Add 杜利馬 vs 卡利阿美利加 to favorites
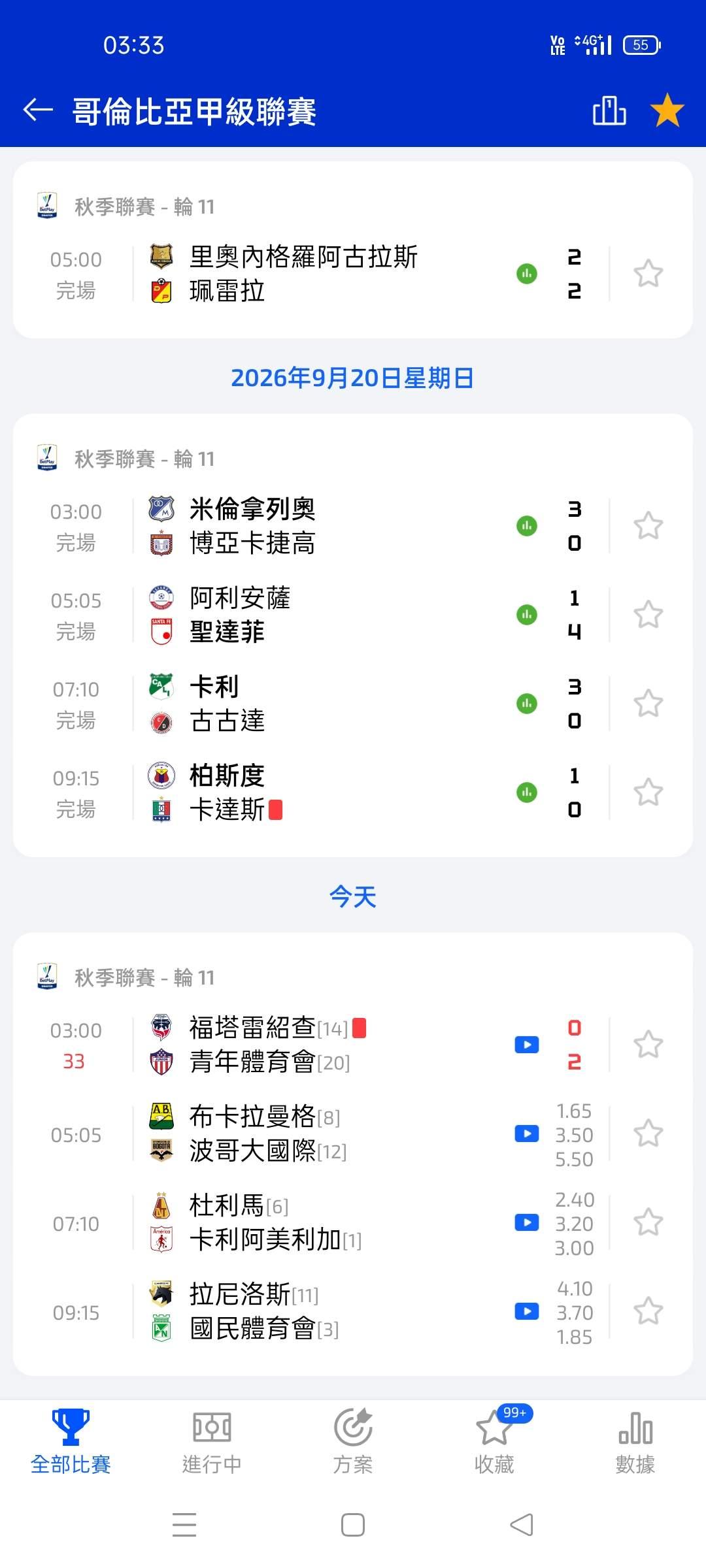706x1568 pixels. pyautogui.click(x=648, y=1222)
